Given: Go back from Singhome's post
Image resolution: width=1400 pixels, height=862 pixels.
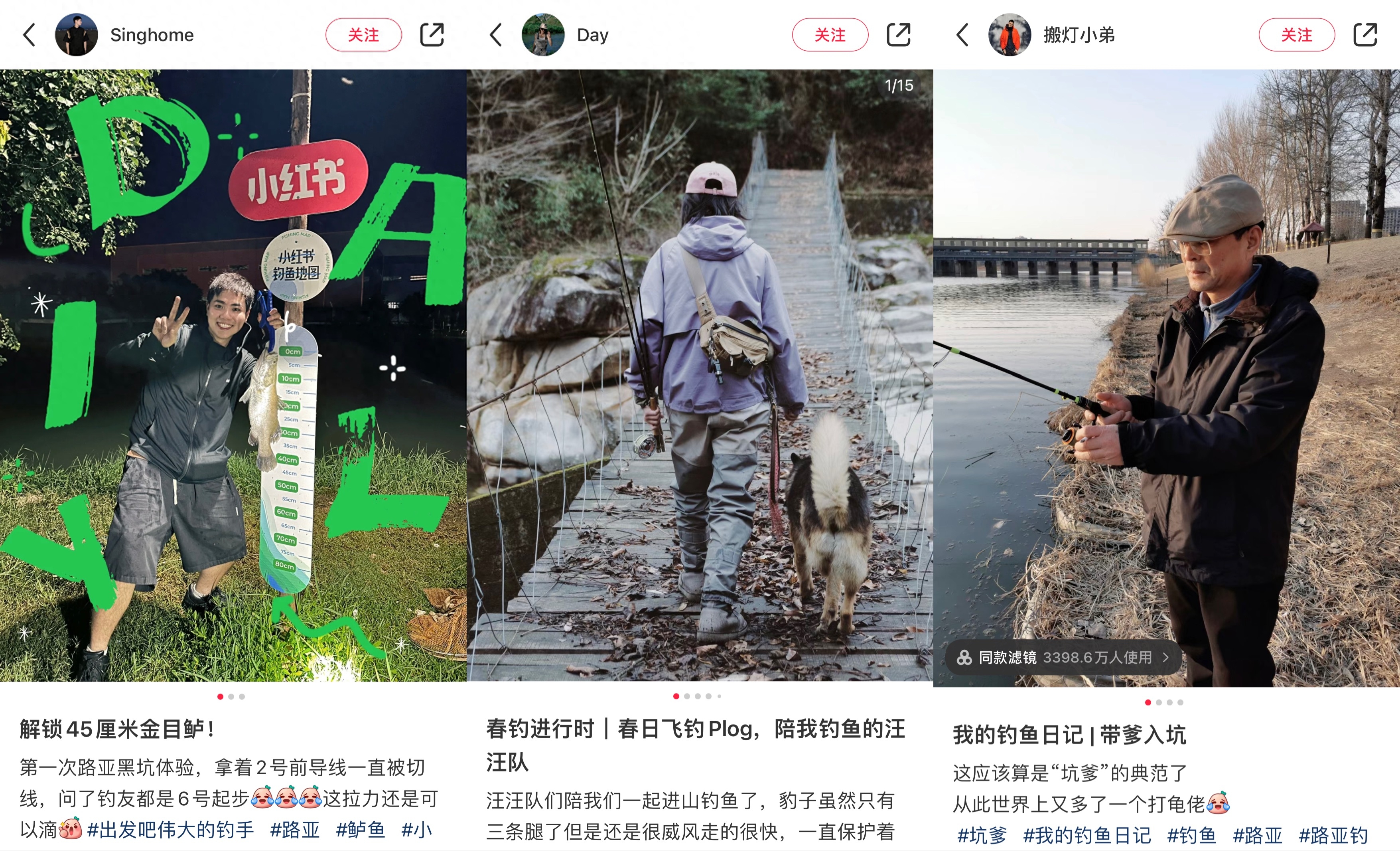Looking at the screenshot, I should (30, 35).
